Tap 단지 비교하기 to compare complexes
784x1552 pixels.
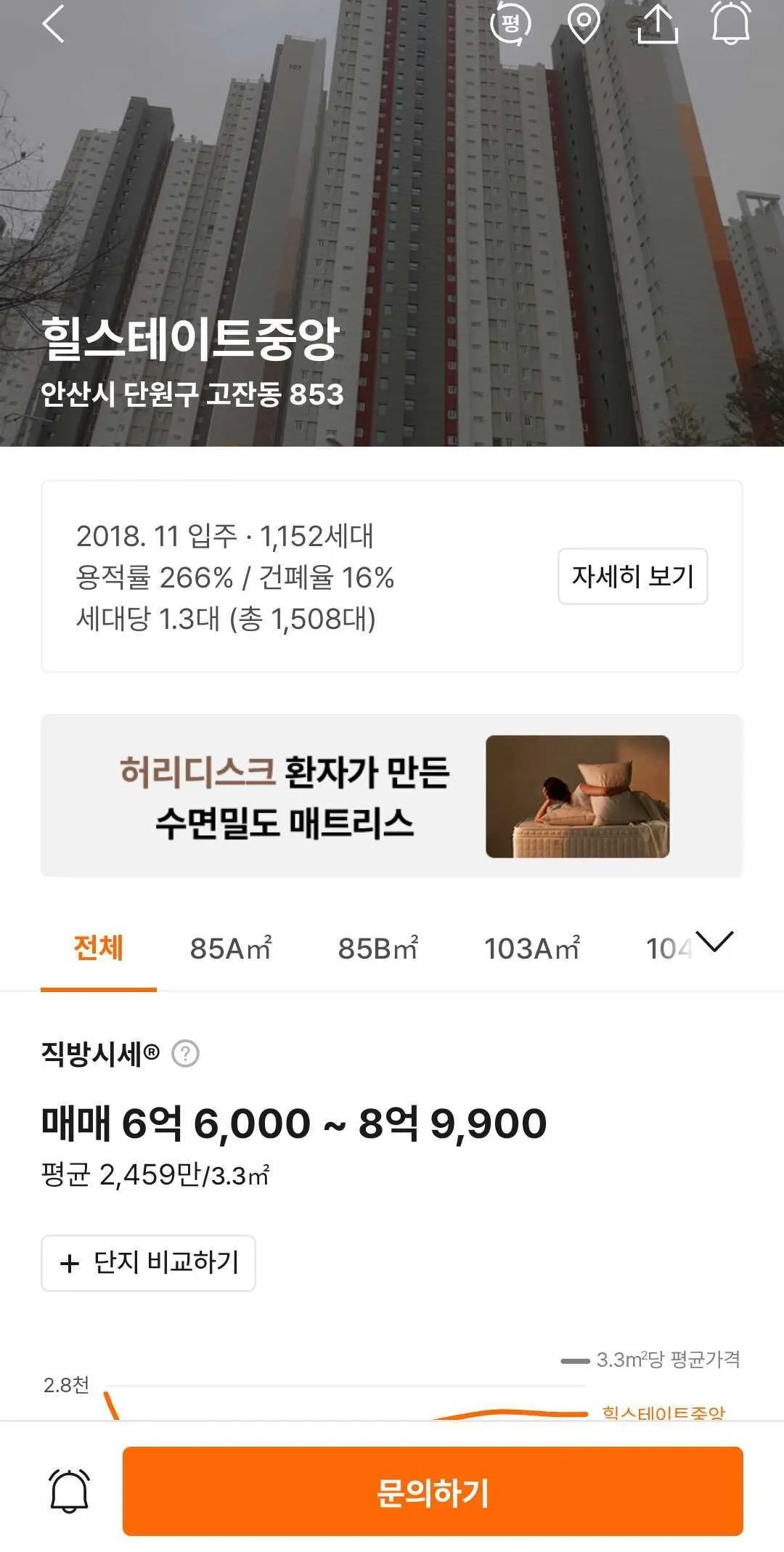[x=148, y=1263]
